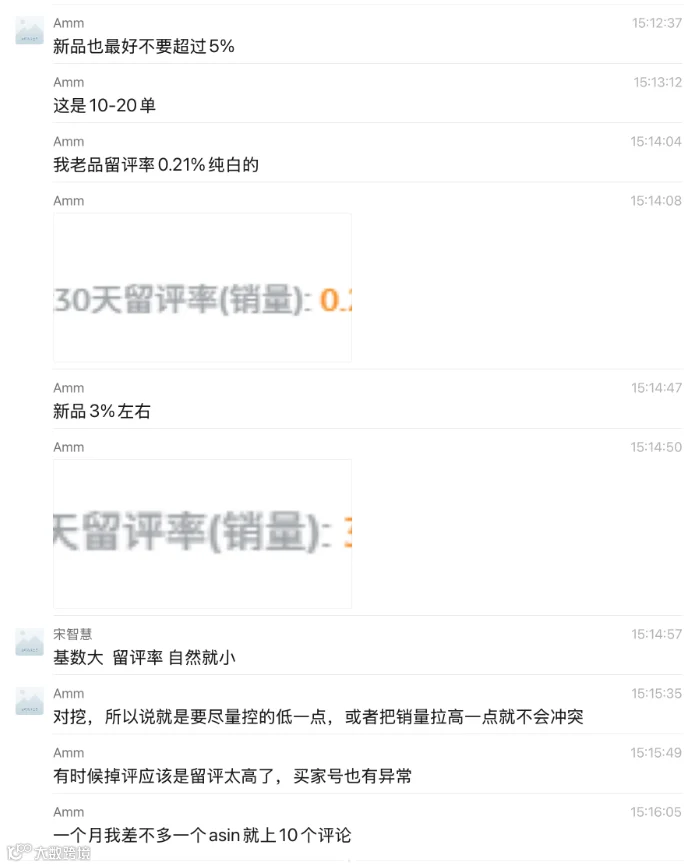Viewport: 684px width, 867px height.
Task: Tap 宋智慧's avatar
Action: (29, 642)
